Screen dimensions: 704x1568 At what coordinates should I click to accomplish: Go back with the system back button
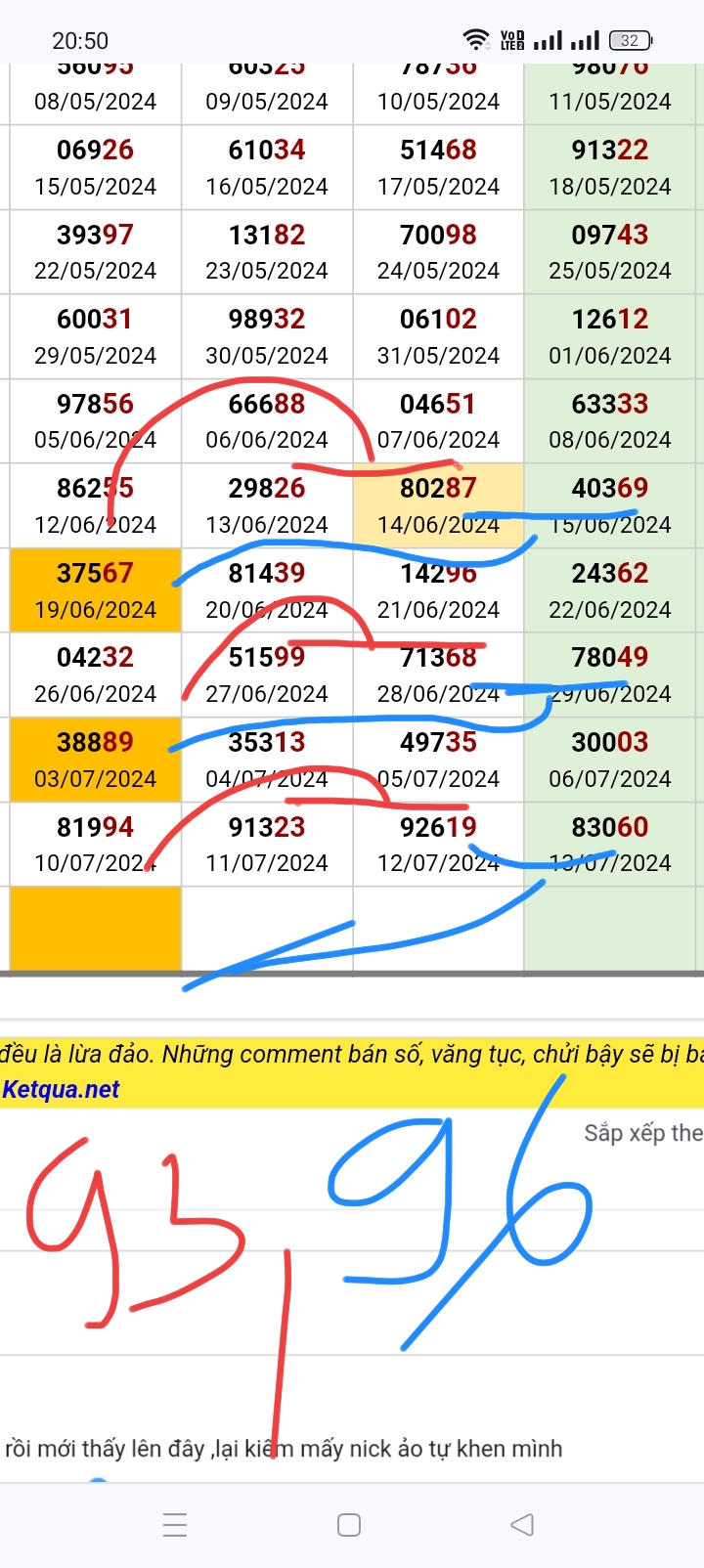coord(522,1524)
